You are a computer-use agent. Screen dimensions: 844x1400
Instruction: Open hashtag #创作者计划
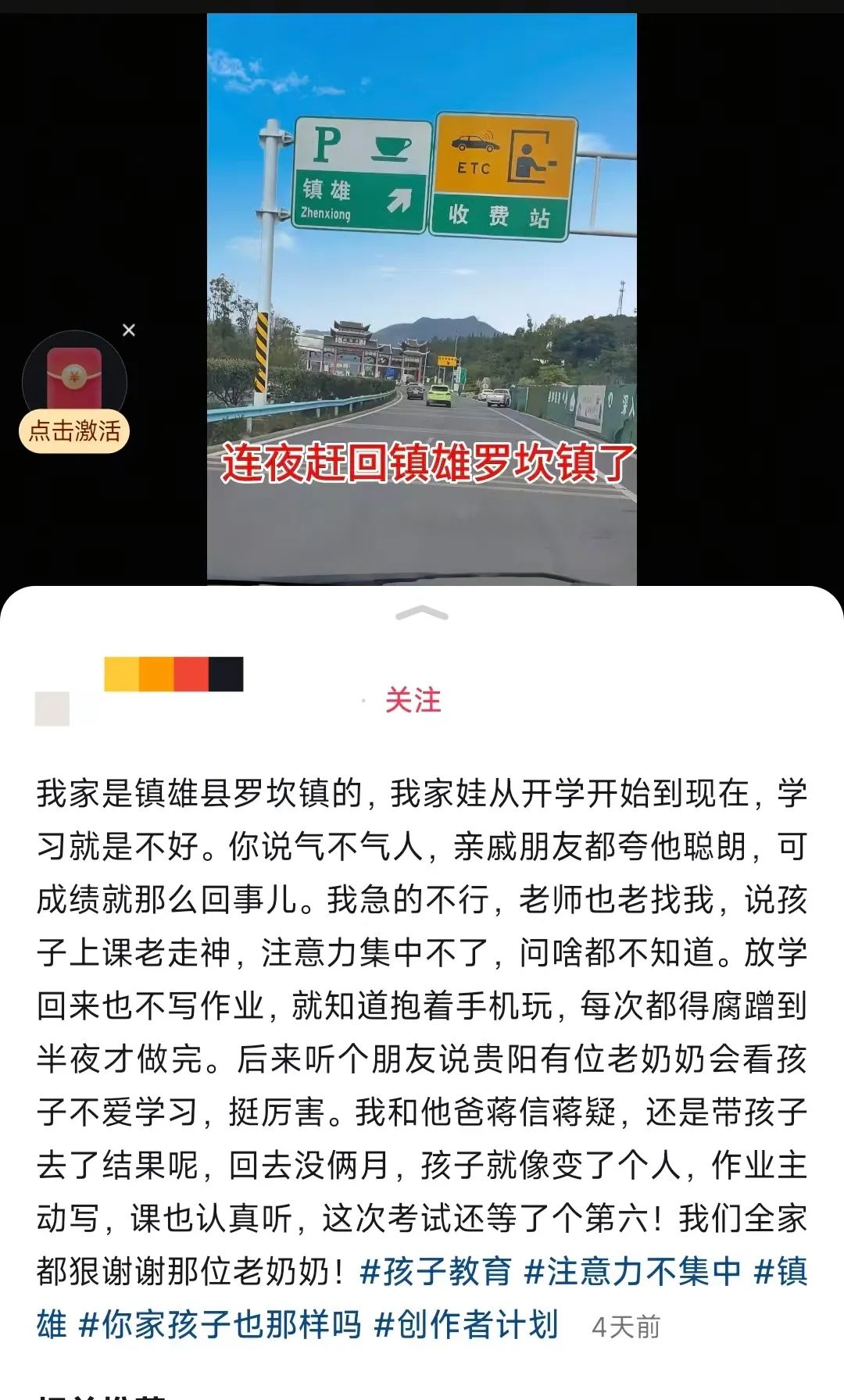(x=466, y=1324)
